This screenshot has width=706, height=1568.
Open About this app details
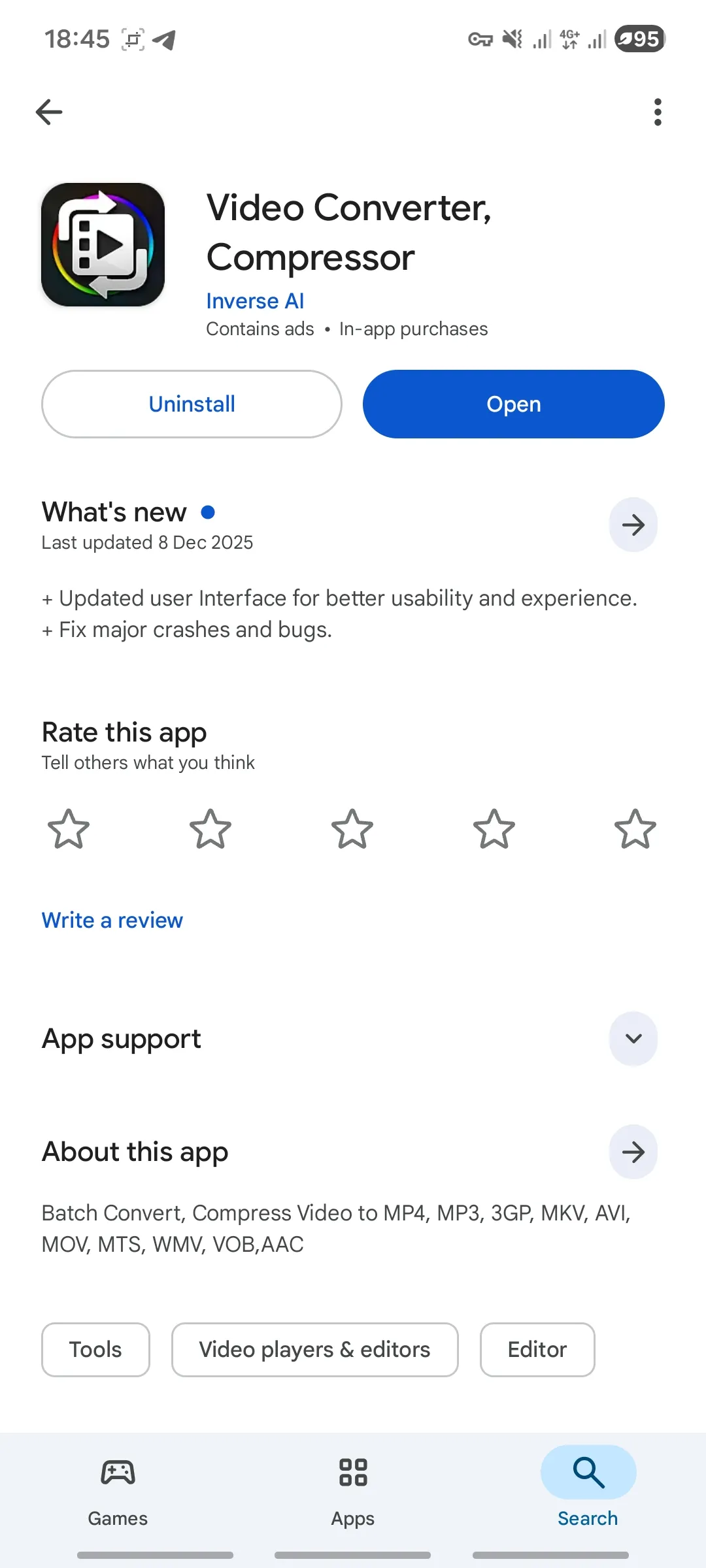633,1152
